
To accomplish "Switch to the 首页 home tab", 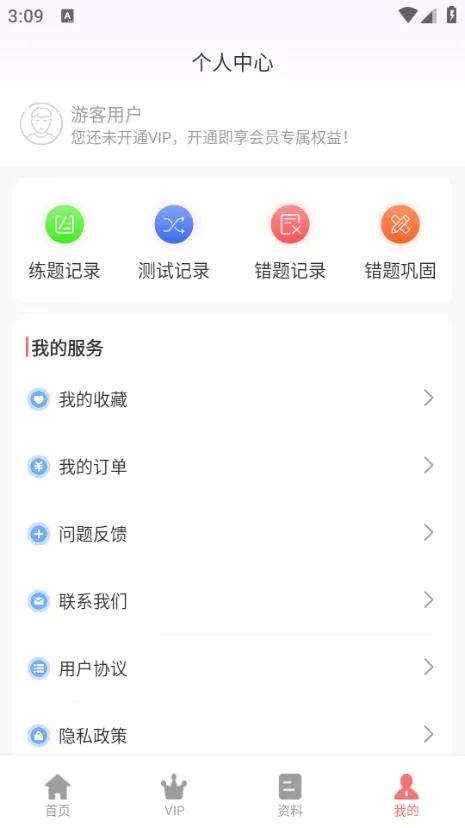I will (x=58, y=795).
